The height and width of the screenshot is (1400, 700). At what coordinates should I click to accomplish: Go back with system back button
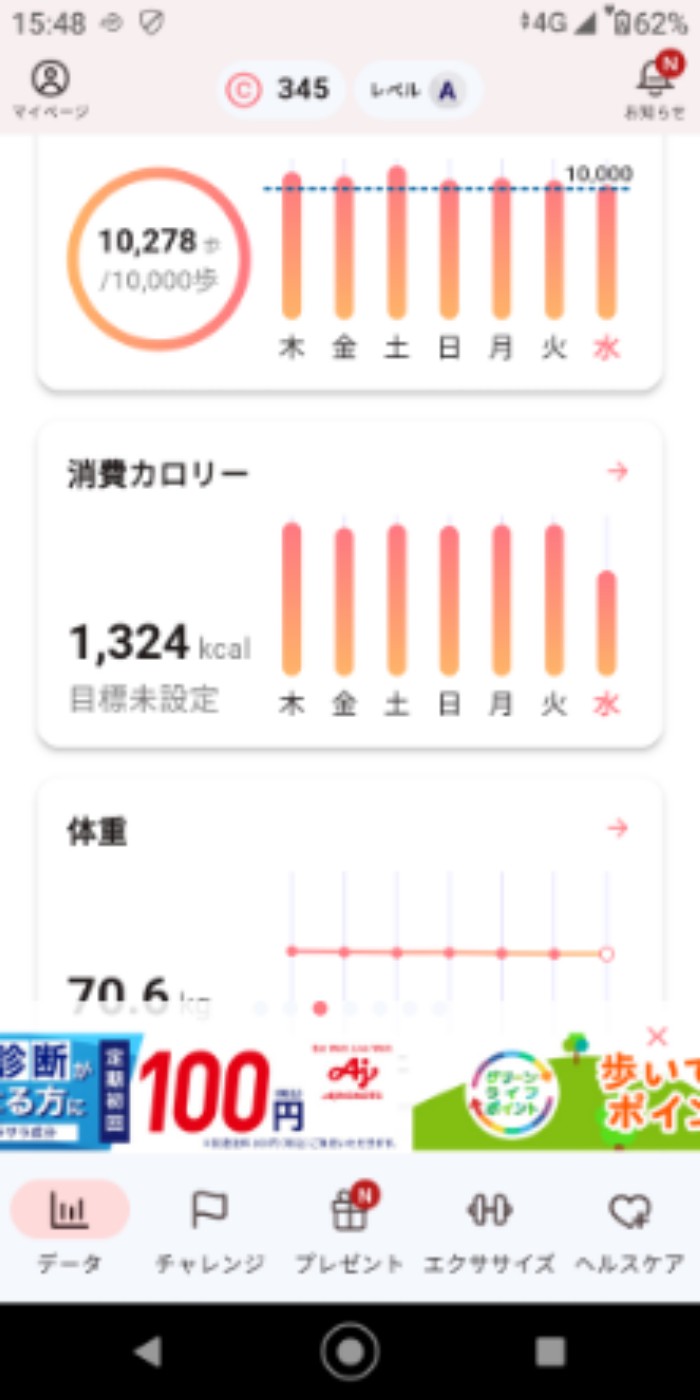pos(148,1352)
